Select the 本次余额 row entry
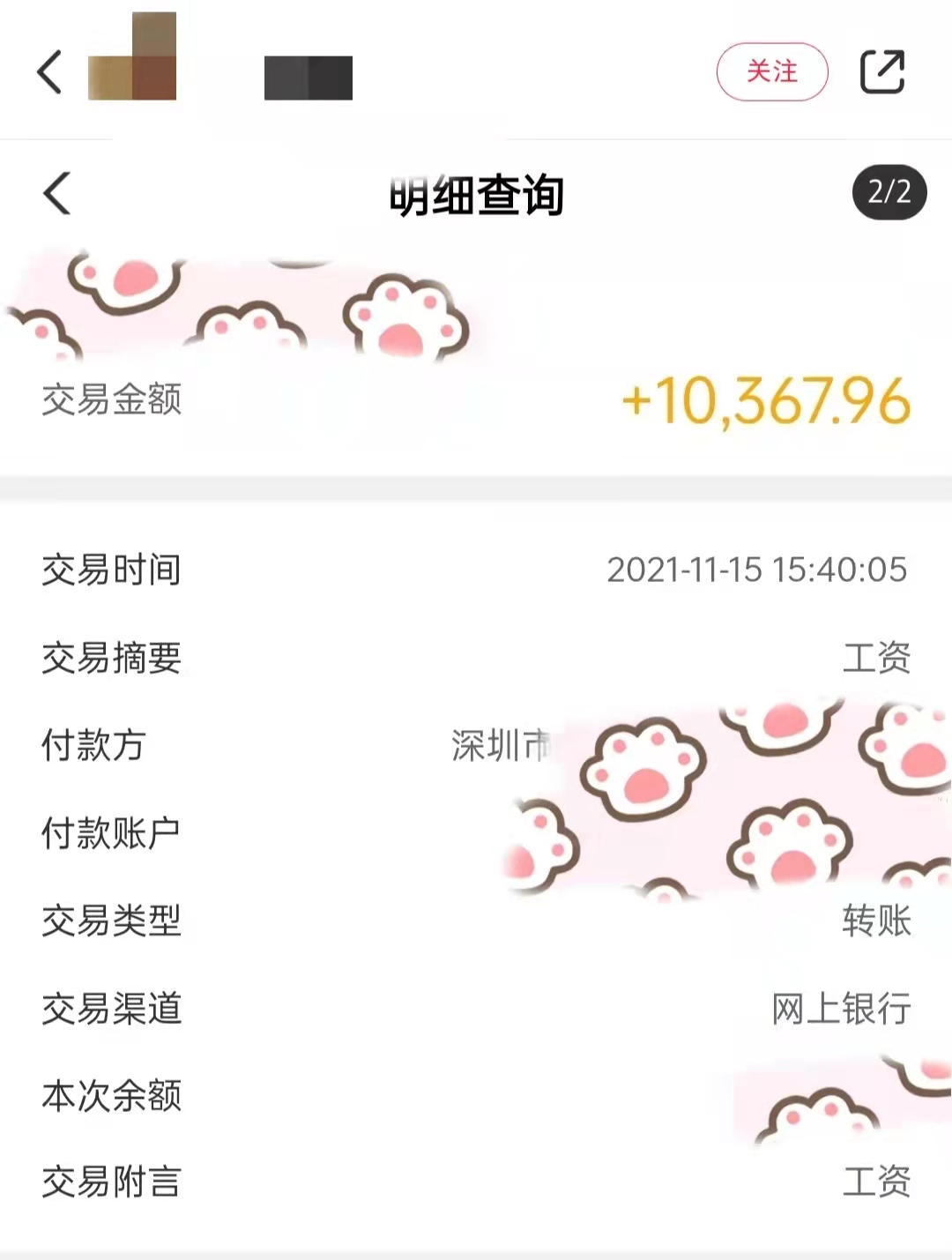The width and height of the screenshot is (952, 1260). tap(476, 1097)
